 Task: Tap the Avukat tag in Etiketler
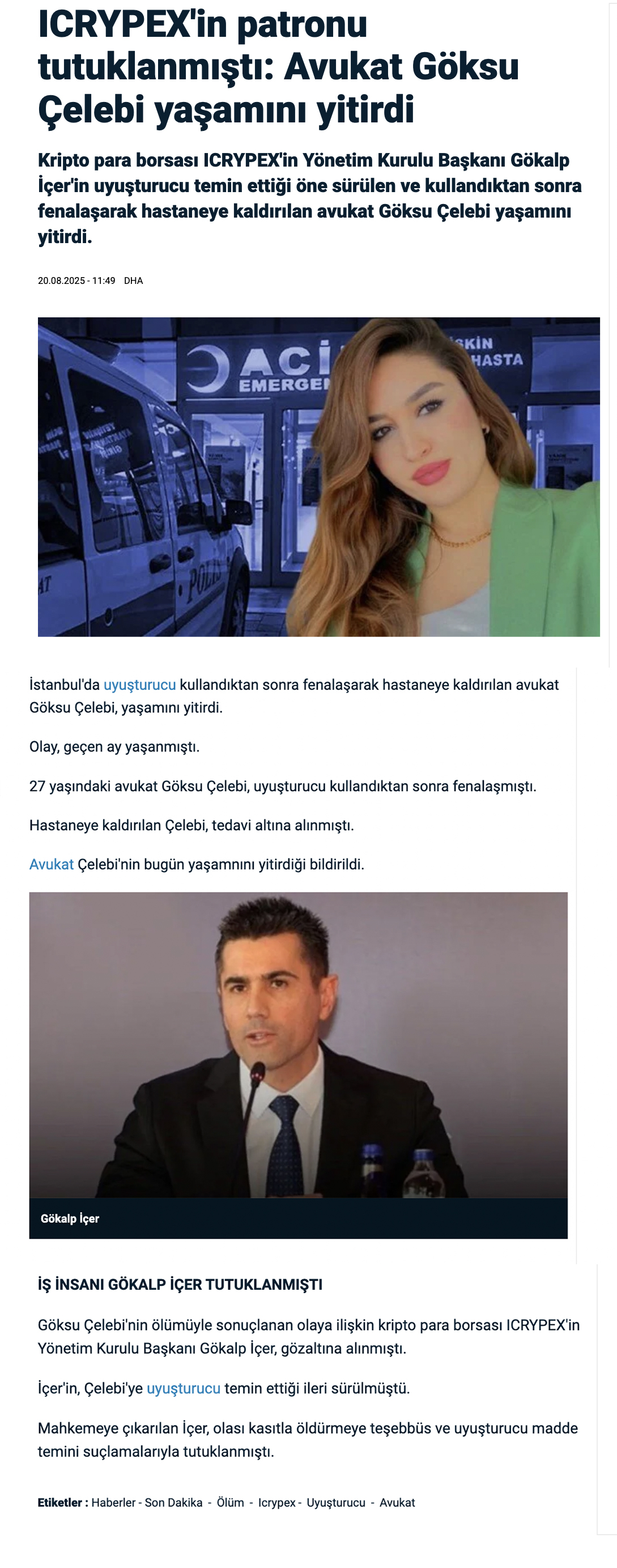coord(397,1502)
